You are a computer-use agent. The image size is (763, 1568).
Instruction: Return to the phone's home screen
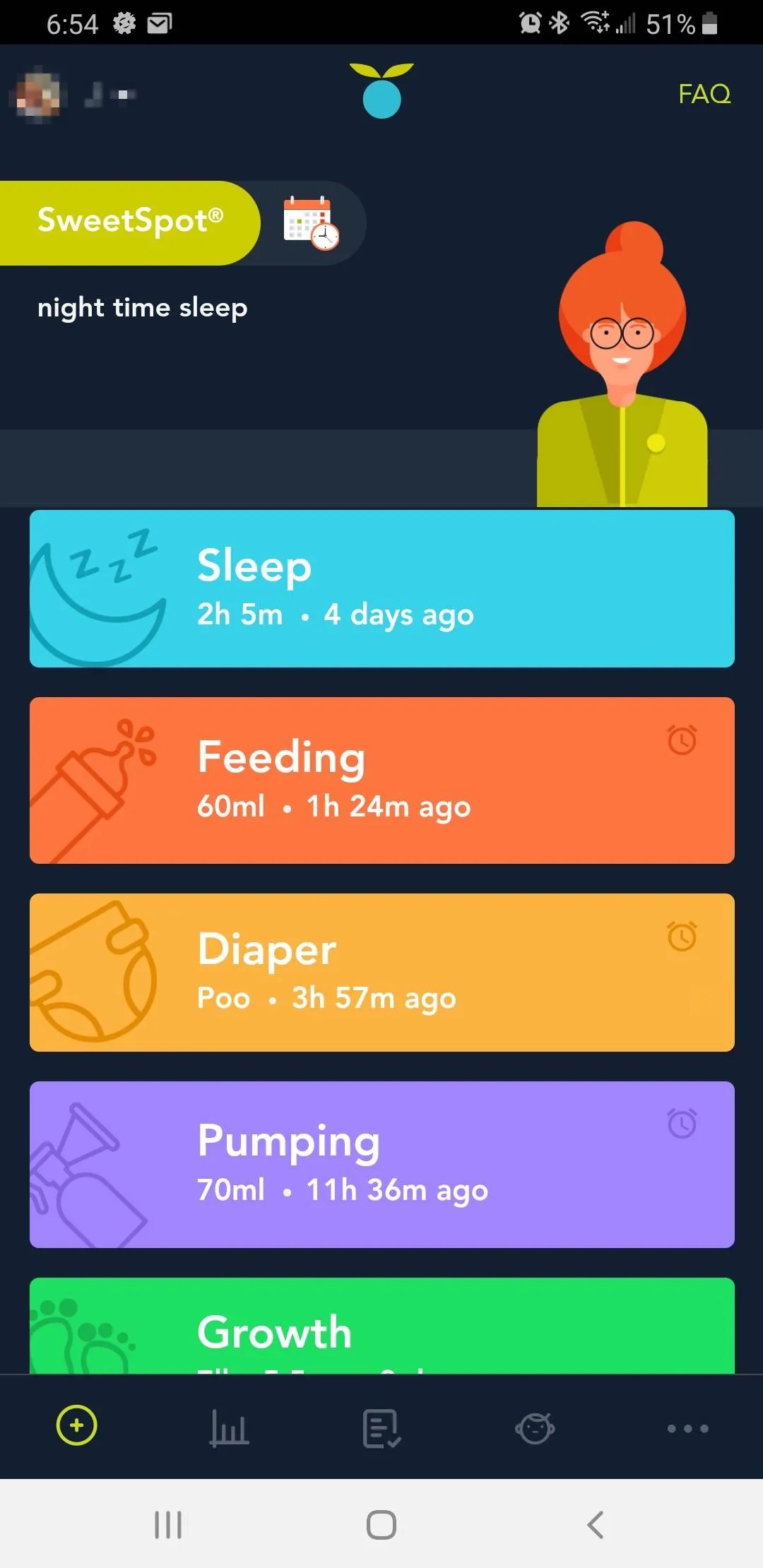point(381,1524)
